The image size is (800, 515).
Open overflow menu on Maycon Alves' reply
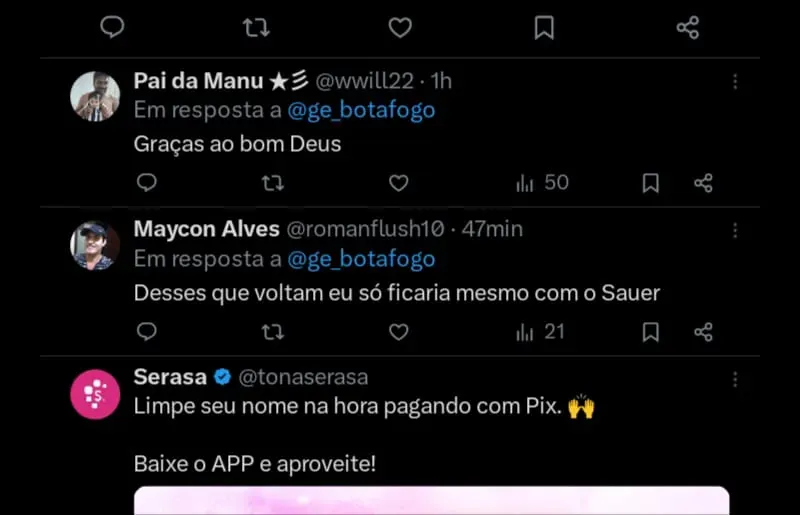735,230
